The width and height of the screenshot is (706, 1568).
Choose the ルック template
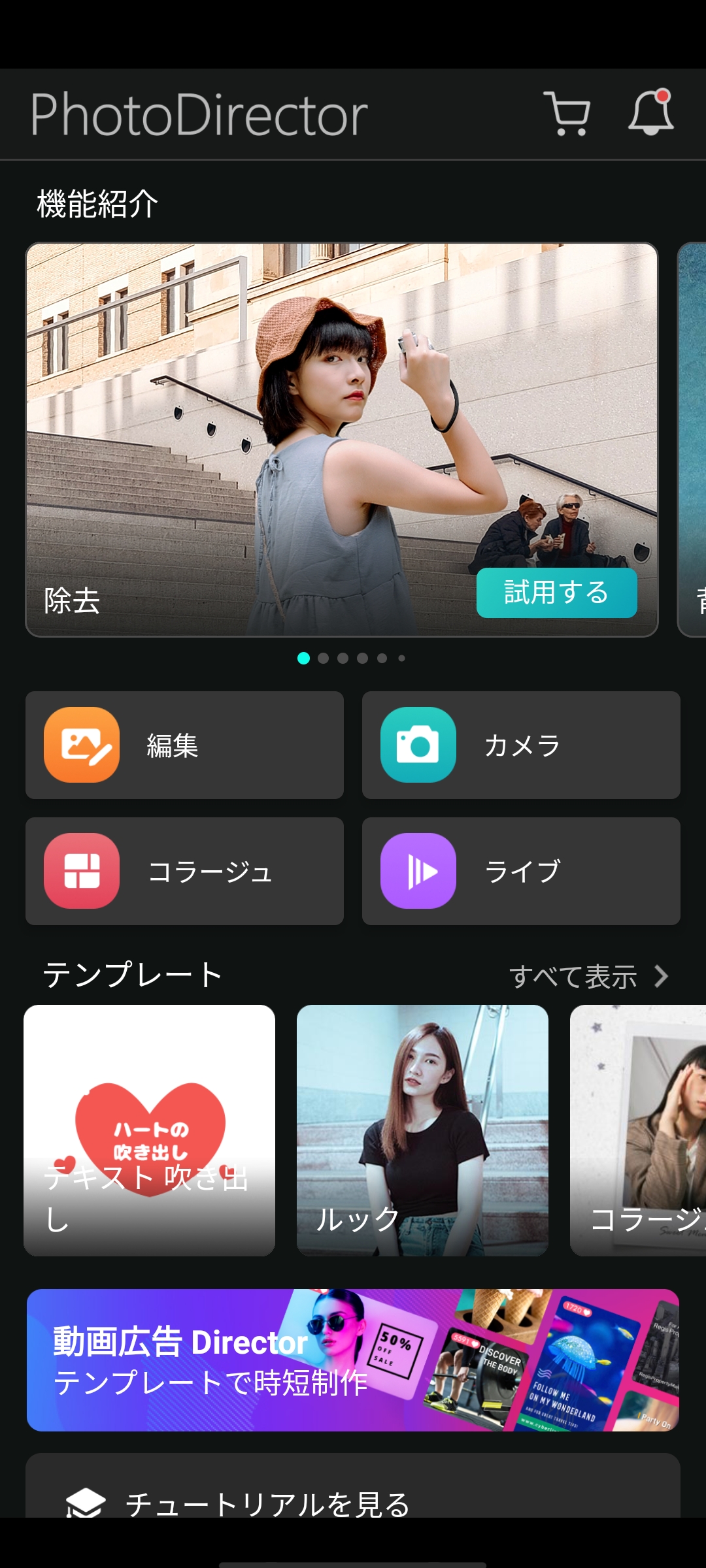422,1130
